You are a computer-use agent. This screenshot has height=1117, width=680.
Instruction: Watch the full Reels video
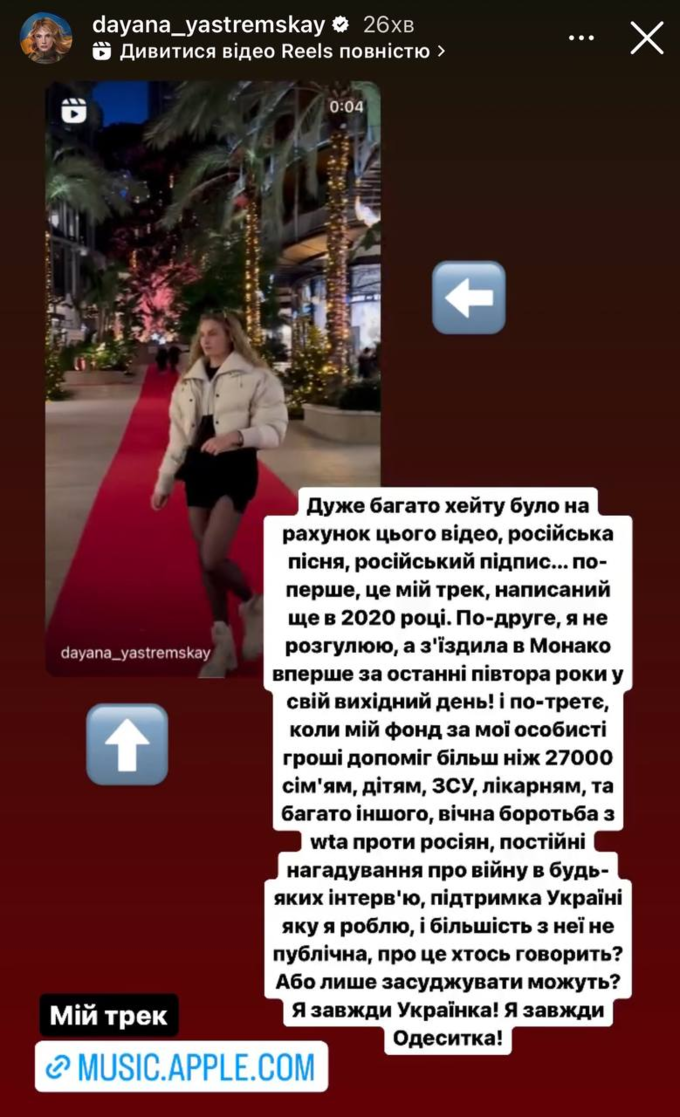(x=268, y=51)
